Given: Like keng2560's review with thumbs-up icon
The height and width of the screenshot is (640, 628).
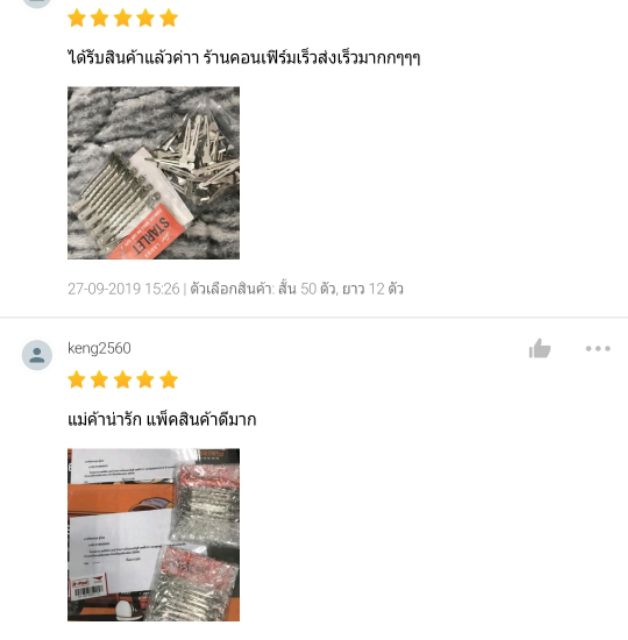Looking at the screenshot, I should (540, 349).
